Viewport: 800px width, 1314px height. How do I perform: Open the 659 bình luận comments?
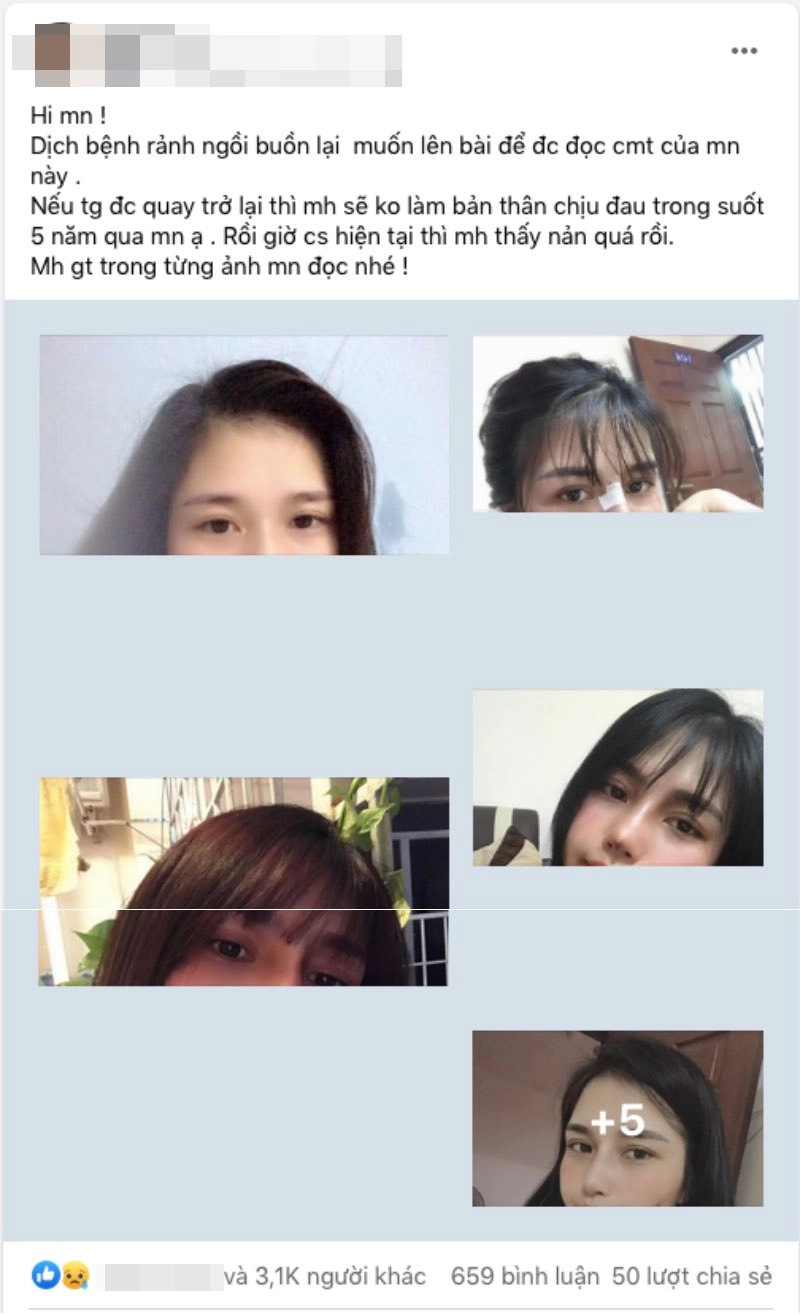pos(525,1276)
